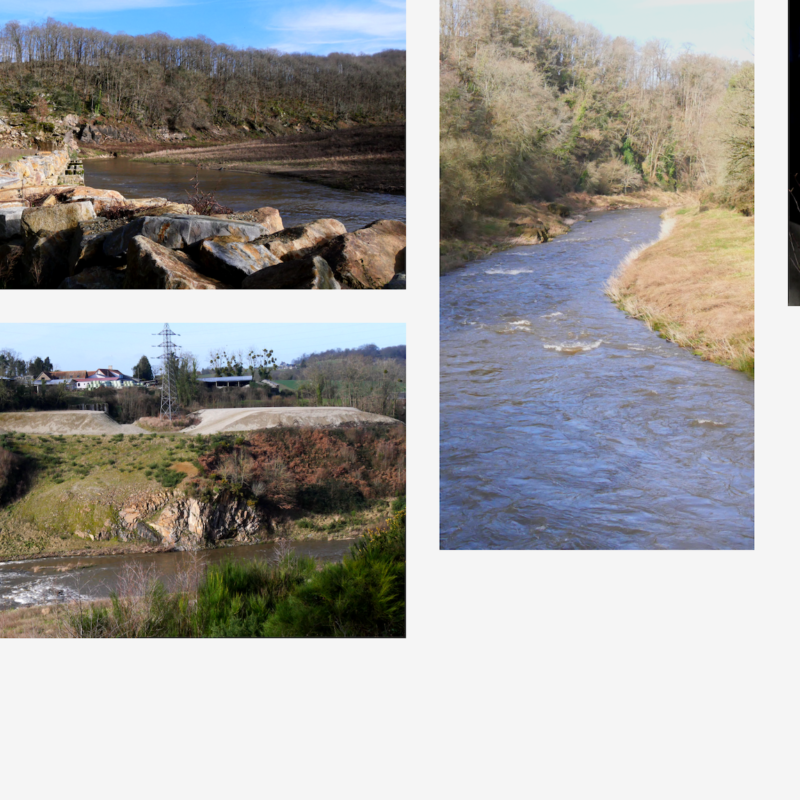Open the dark photo at the right edge
This screenshot has height=800, width=800.
click(x=794, y=150)
